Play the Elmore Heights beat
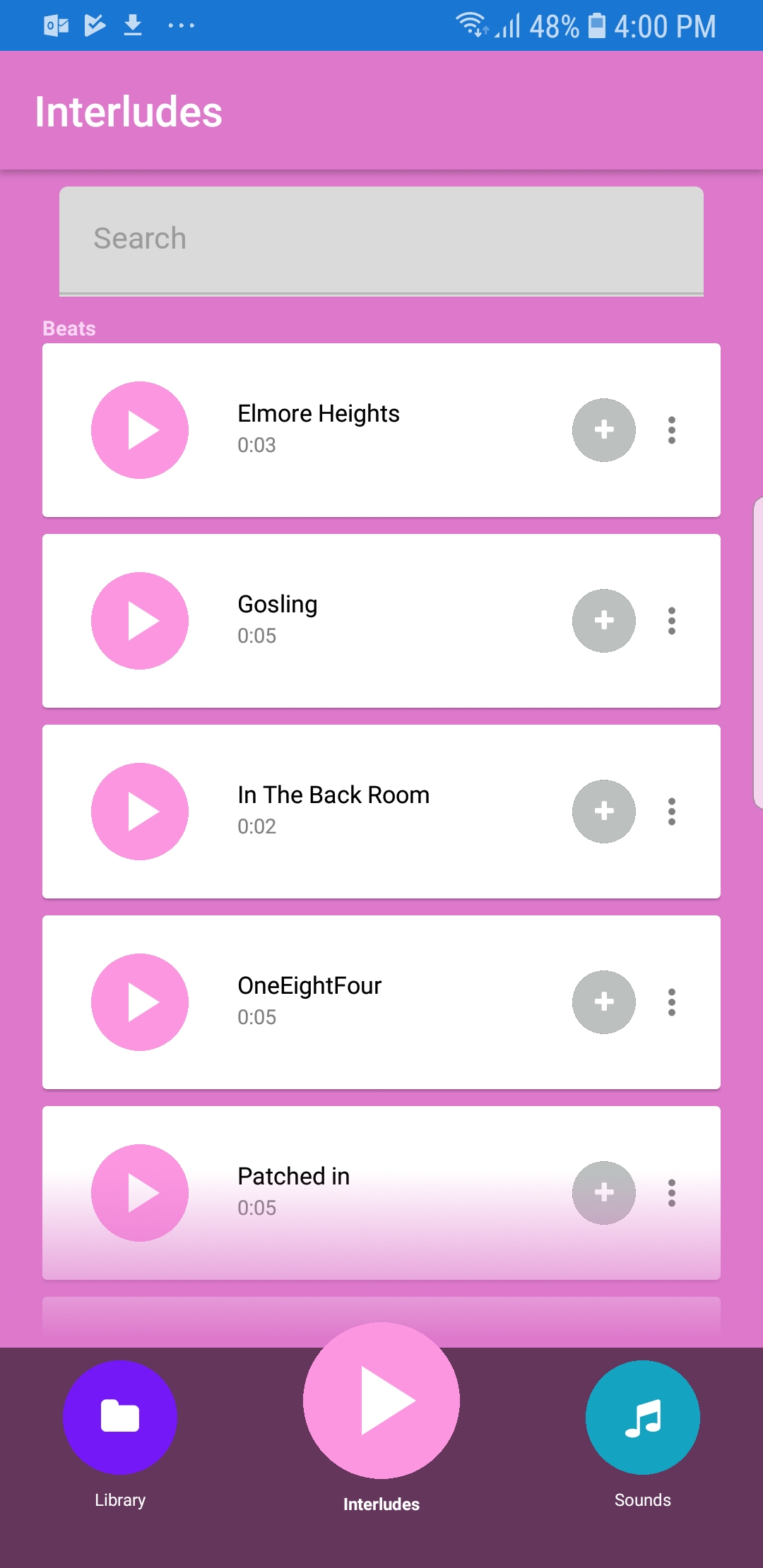Image resolution: width=763 pixels, height=1568 pixels. [140, 430]
